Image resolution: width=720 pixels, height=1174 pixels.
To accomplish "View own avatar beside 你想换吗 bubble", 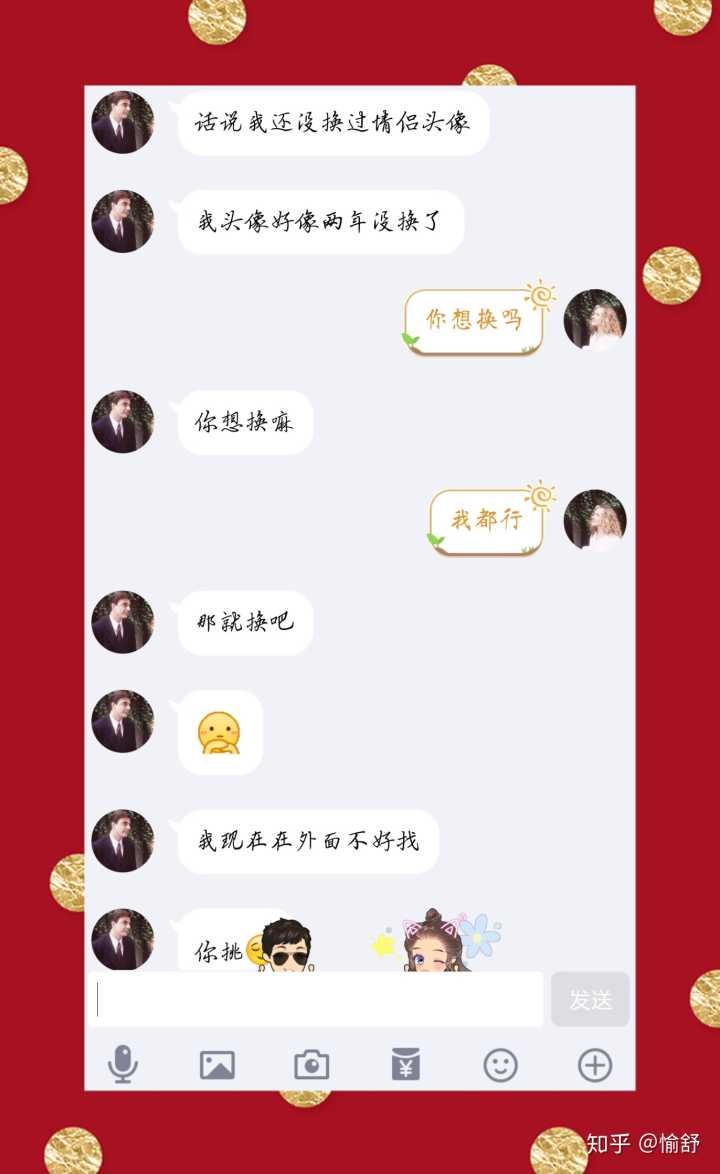I will tap(594, 320).
